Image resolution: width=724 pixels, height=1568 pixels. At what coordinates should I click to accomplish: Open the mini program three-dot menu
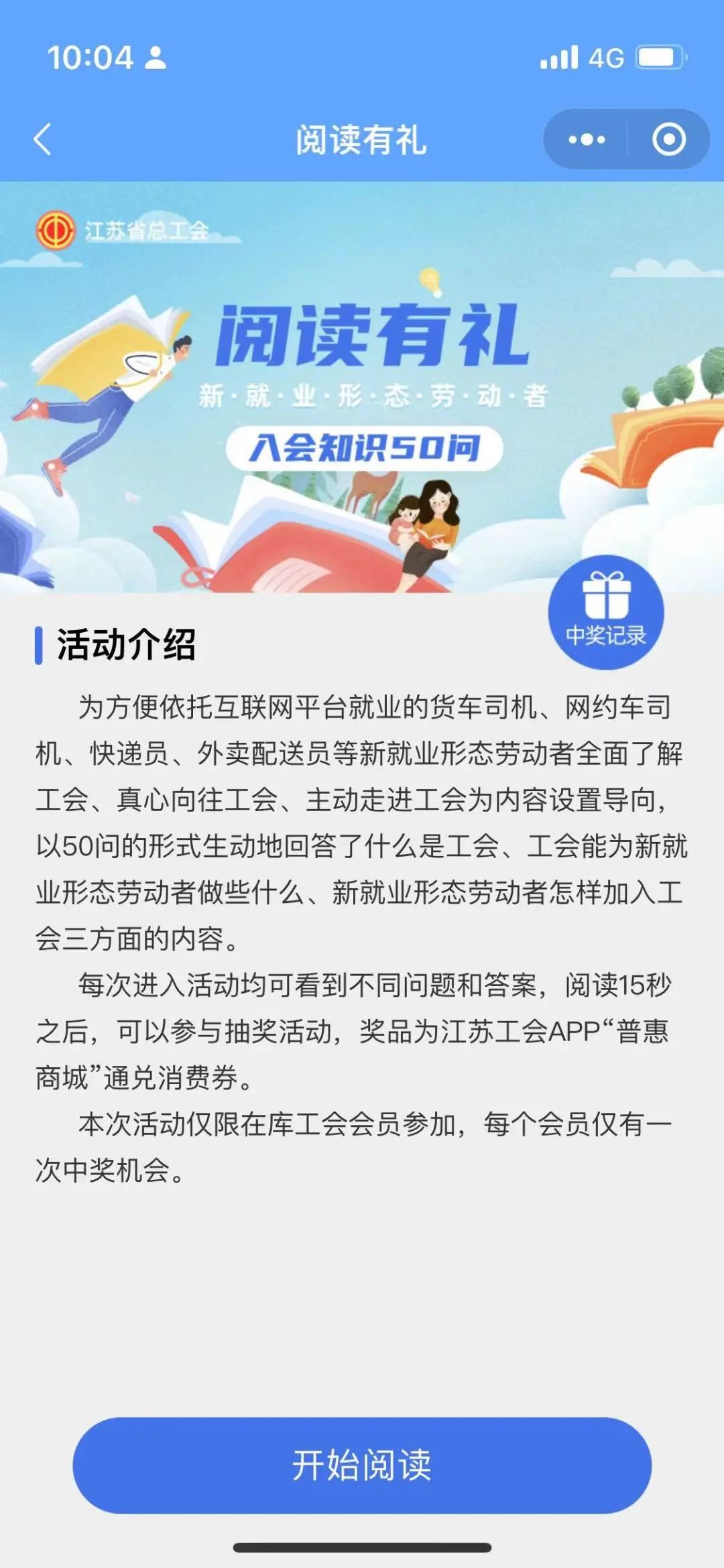[x=586, y=139]
